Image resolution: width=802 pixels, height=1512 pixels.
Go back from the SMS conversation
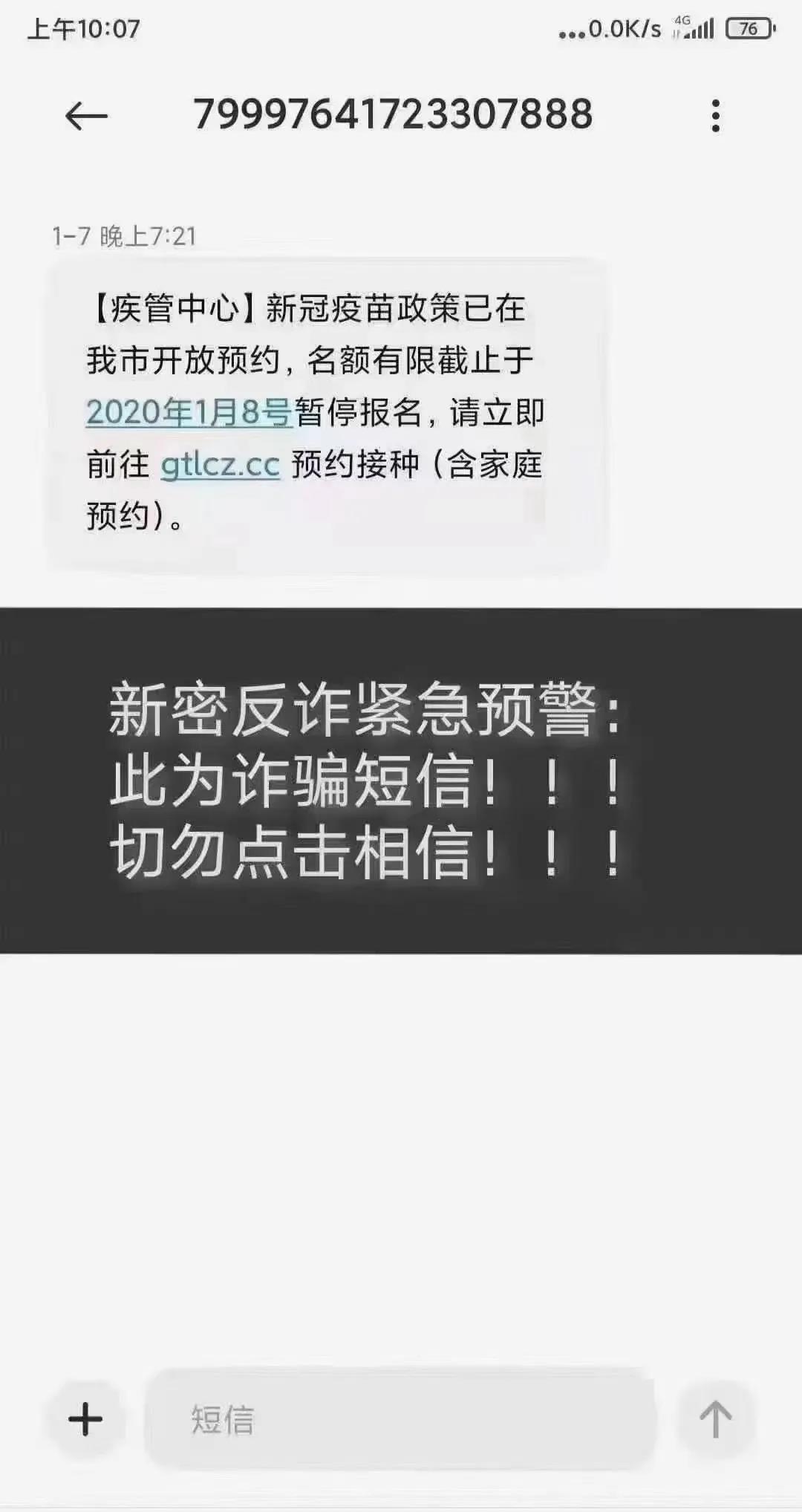86,117
